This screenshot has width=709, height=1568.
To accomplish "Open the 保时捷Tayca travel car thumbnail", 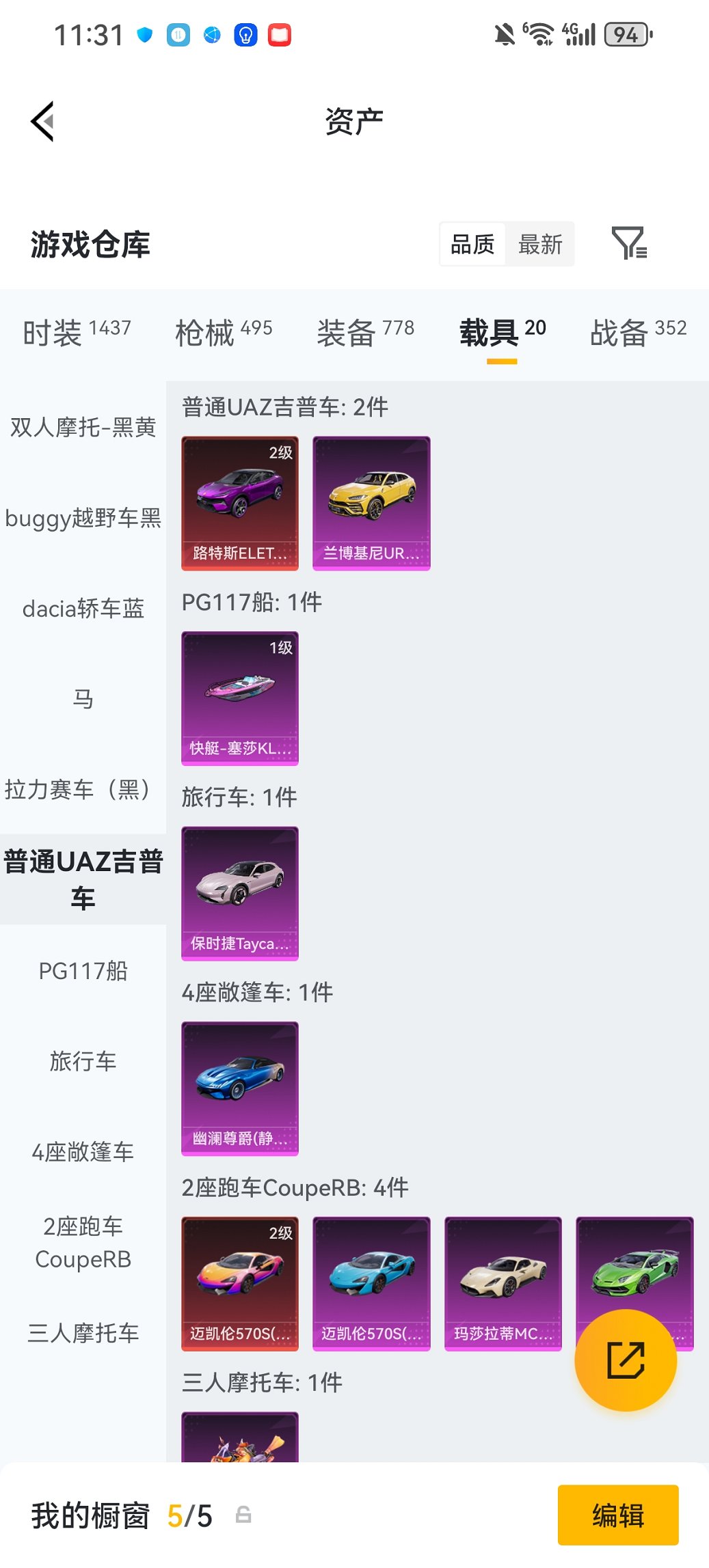I will coord(239,894).
